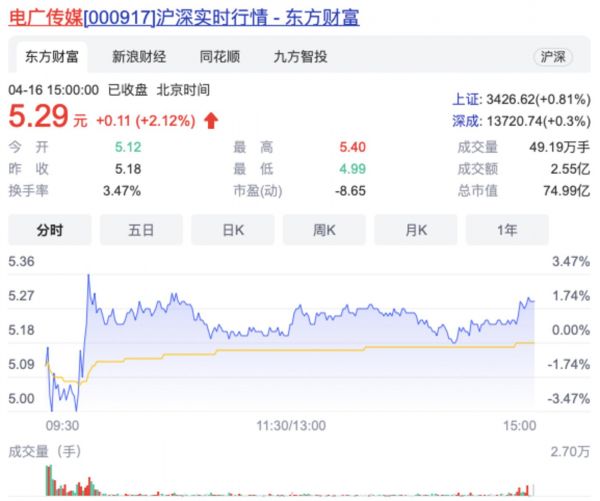Switch chart to 周K view
600x501 pixels.
point(324,230)
